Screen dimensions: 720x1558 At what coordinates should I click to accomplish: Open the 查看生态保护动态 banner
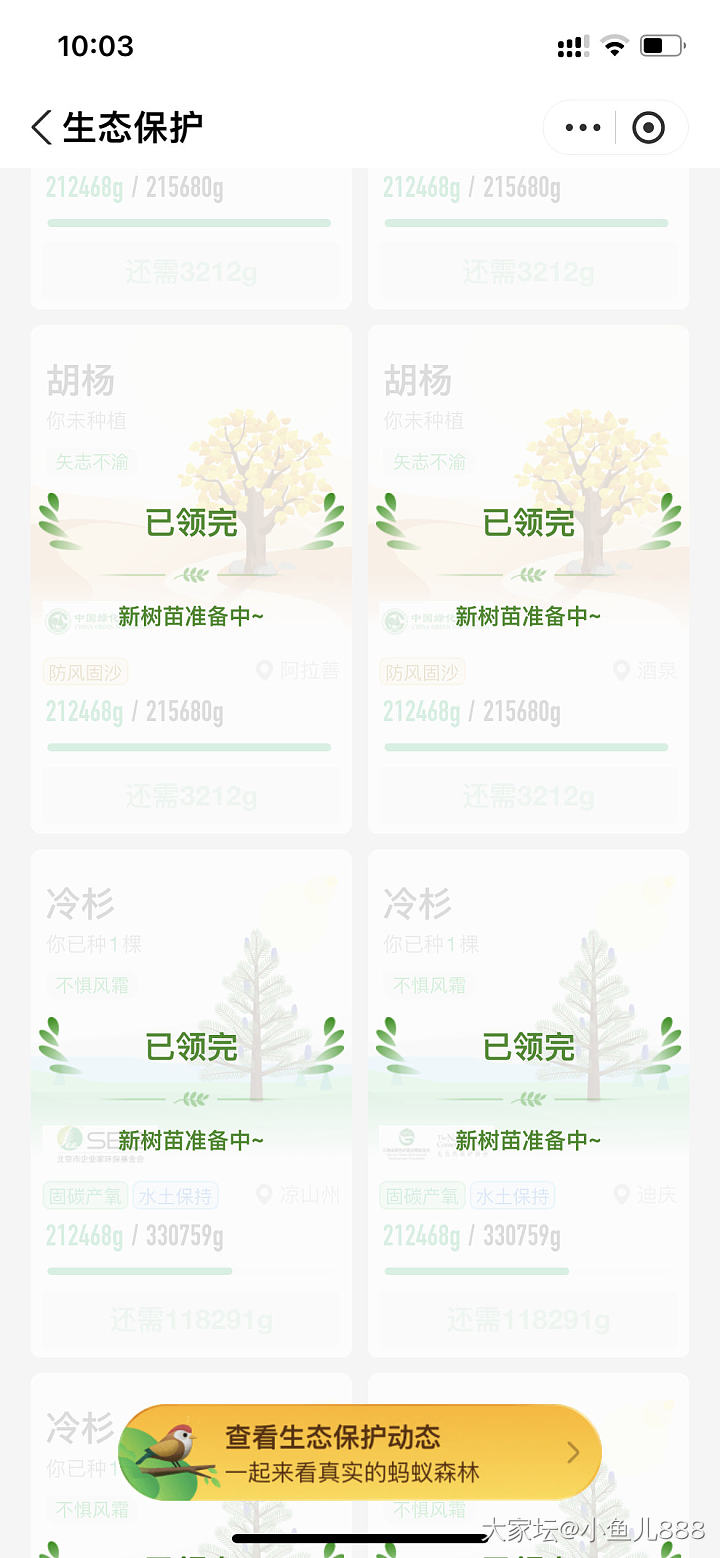(x=360, y=1453)
